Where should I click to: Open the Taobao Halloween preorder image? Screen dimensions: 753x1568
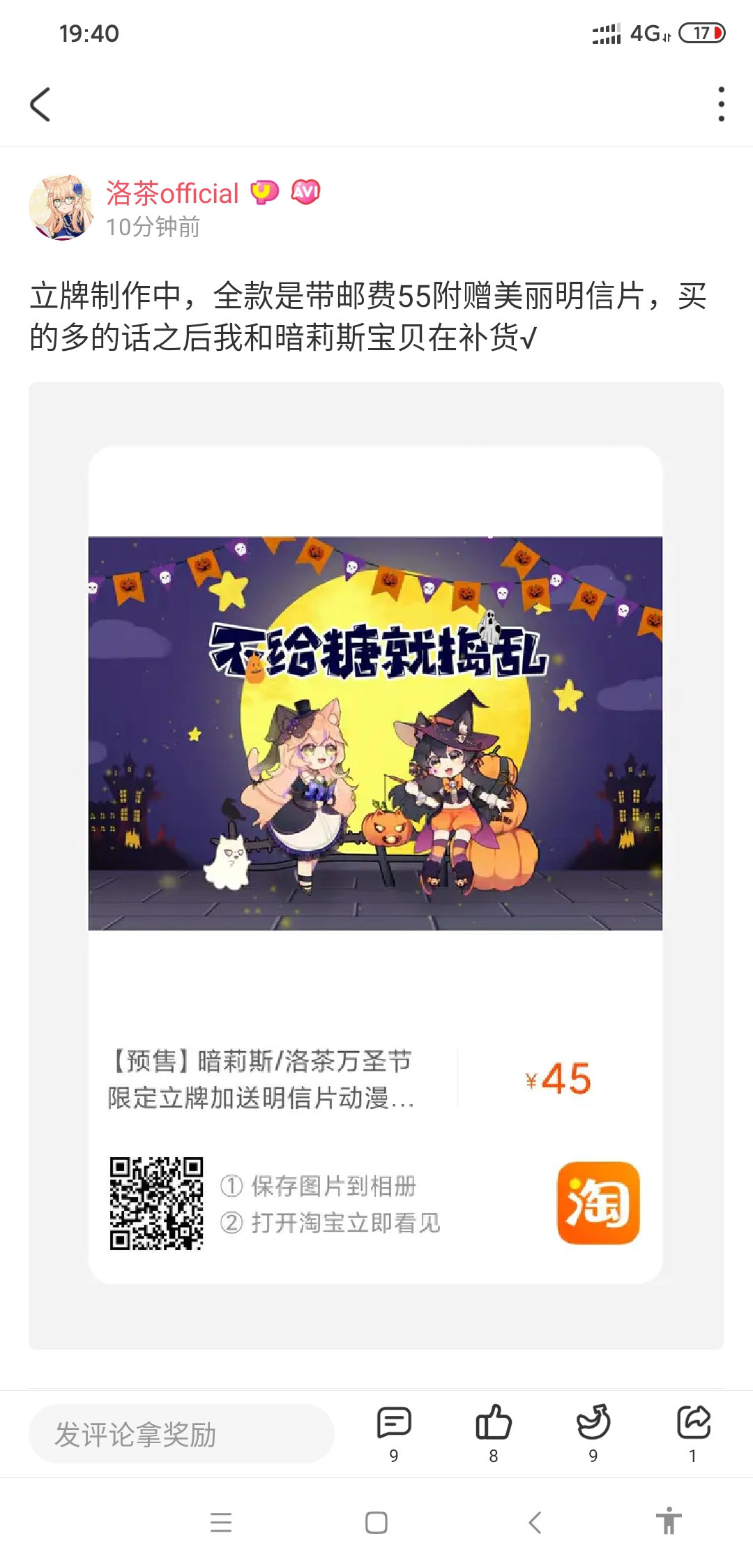[x=376, y=865]
